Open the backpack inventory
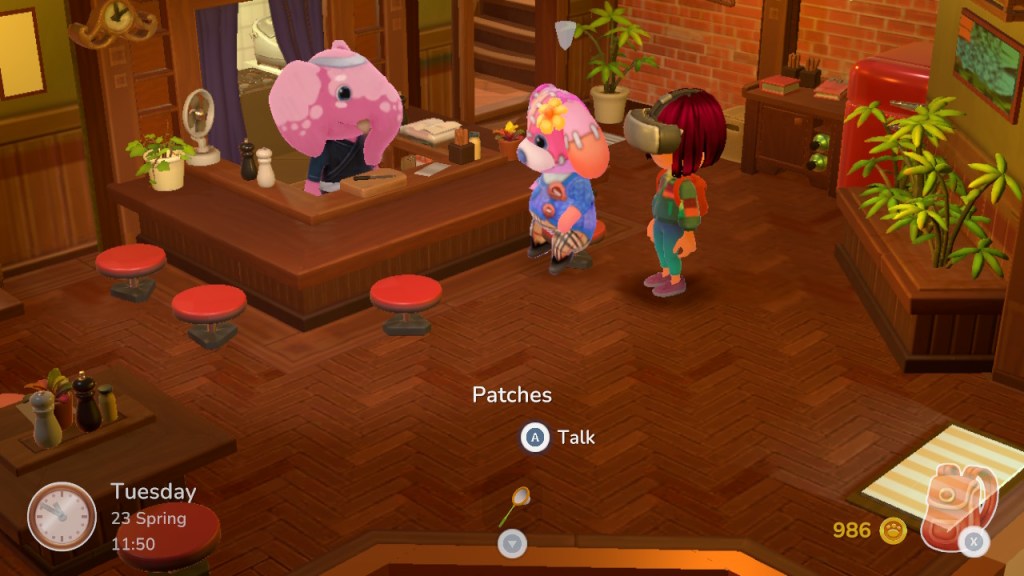This screenshot has width=1024, height=576. 956,510
